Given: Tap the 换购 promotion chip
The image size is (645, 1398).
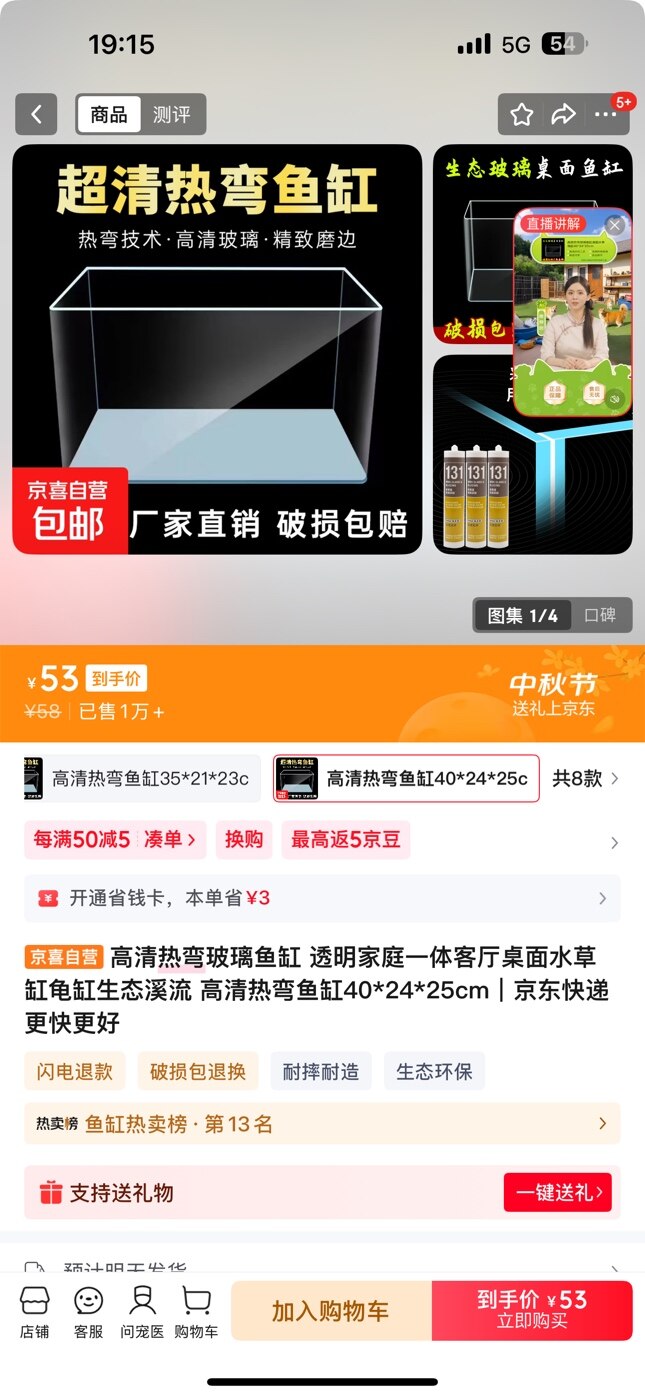Looking at the screenshot, I should point(244,840).
